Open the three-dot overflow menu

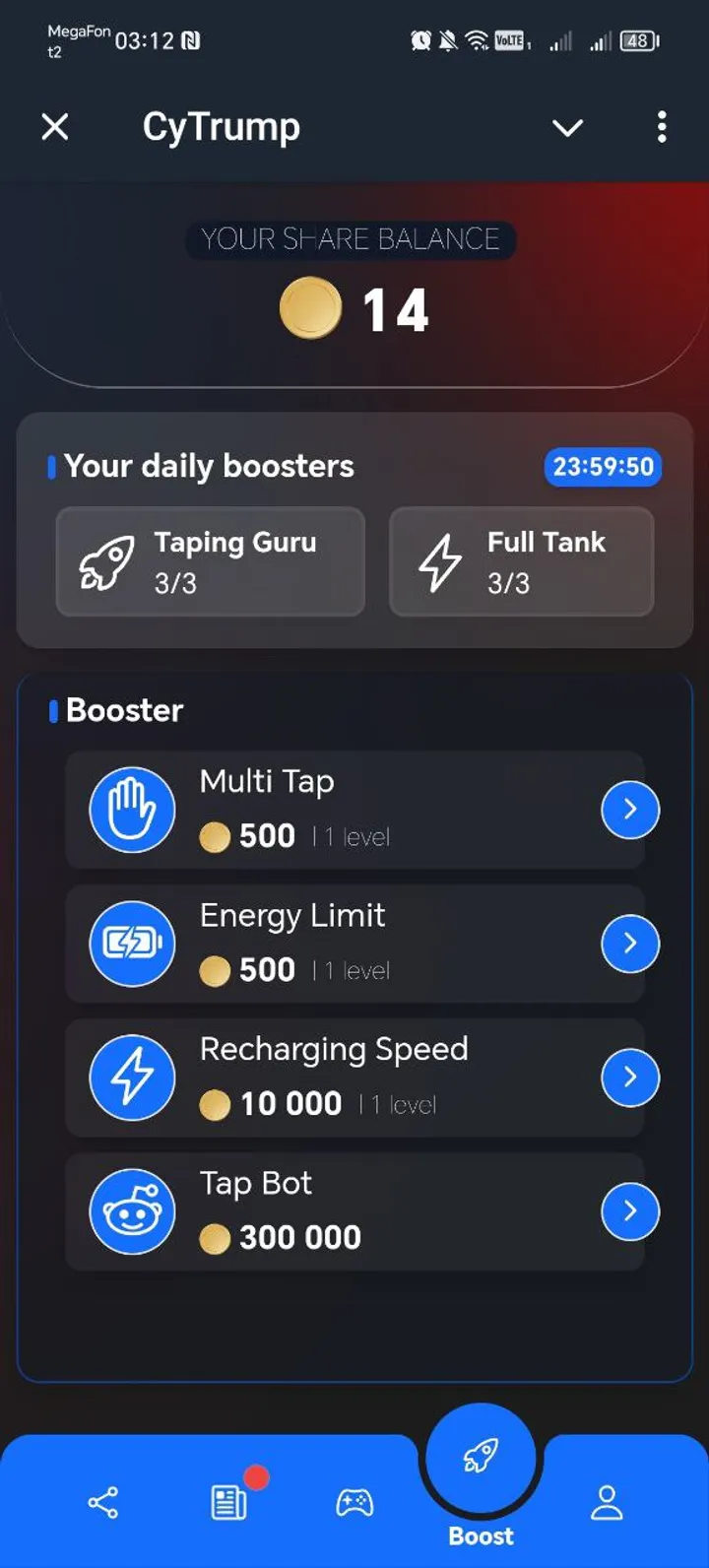661,127
